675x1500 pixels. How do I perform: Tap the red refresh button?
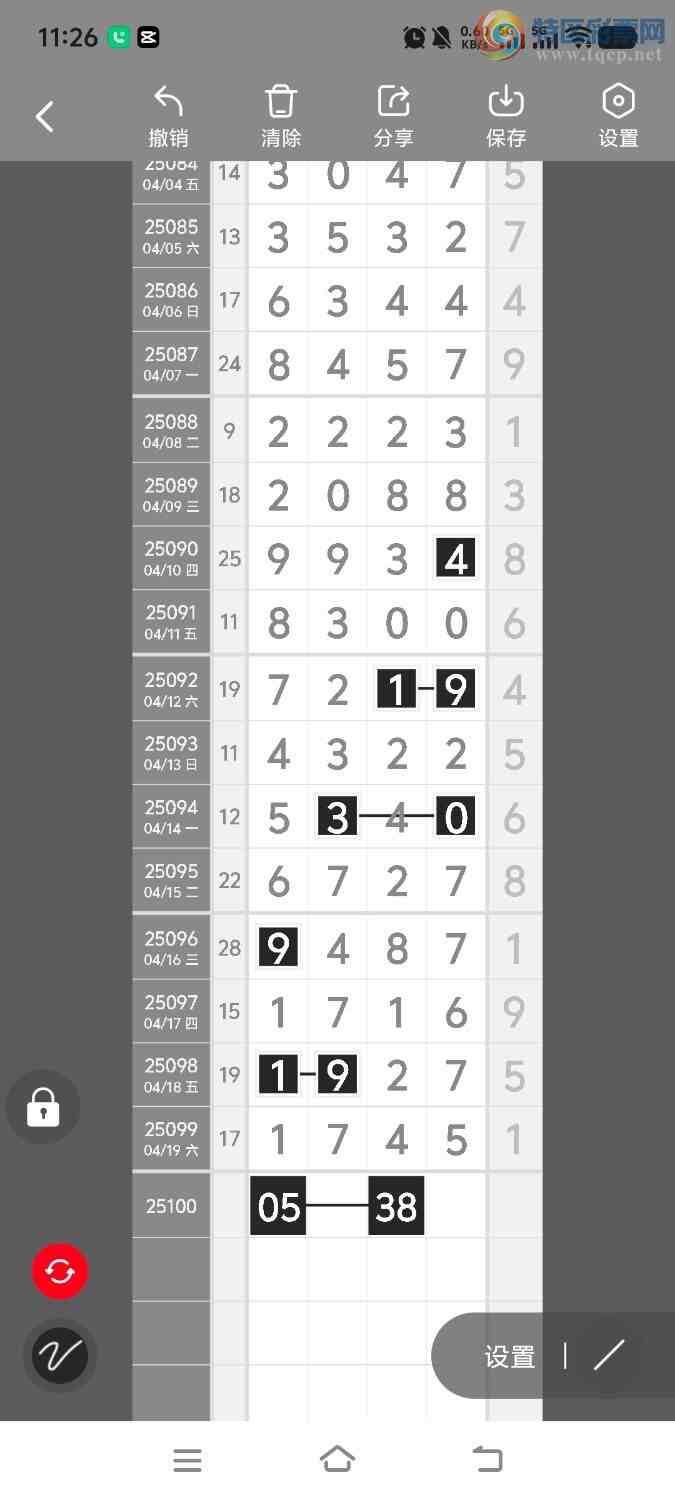click(60, 1271)
